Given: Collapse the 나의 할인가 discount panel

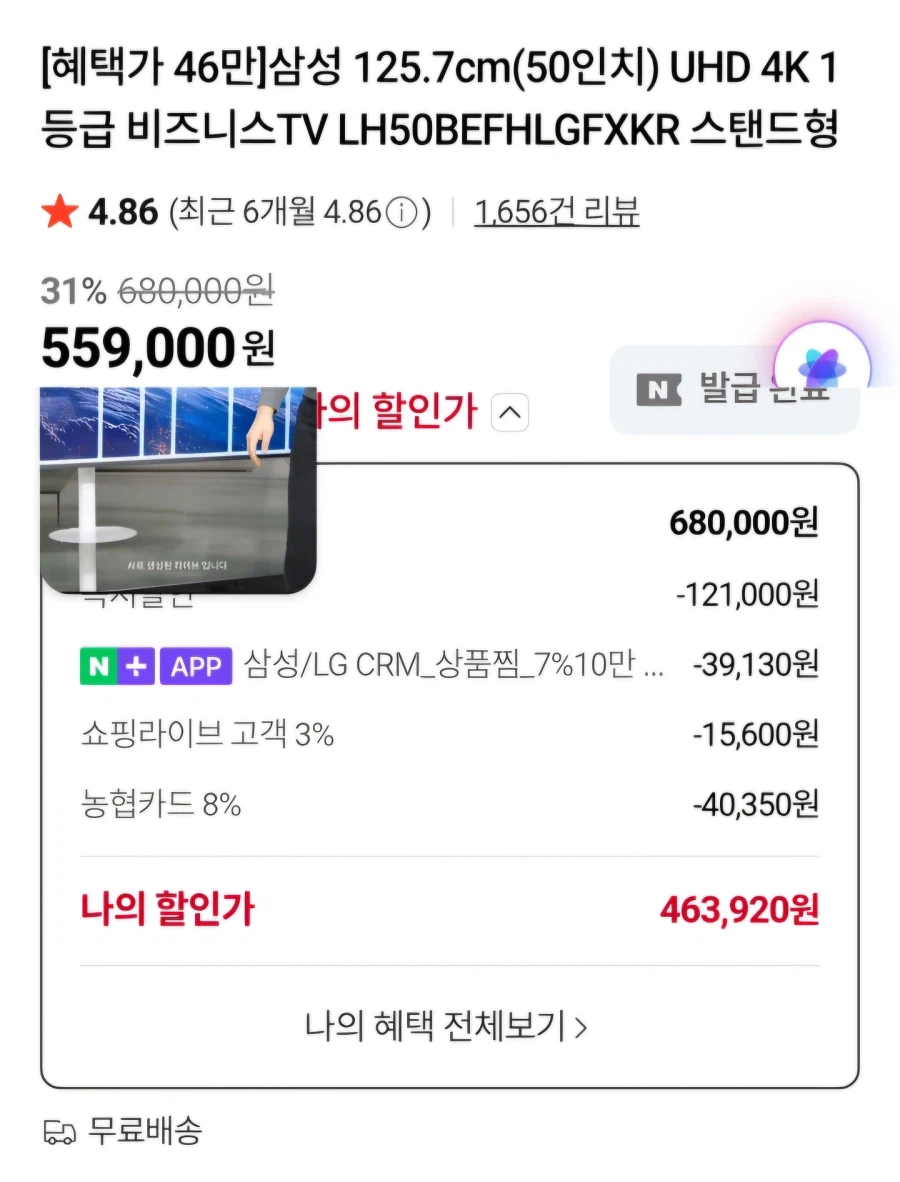Looking at the screenshot, I should coord(510,411).
